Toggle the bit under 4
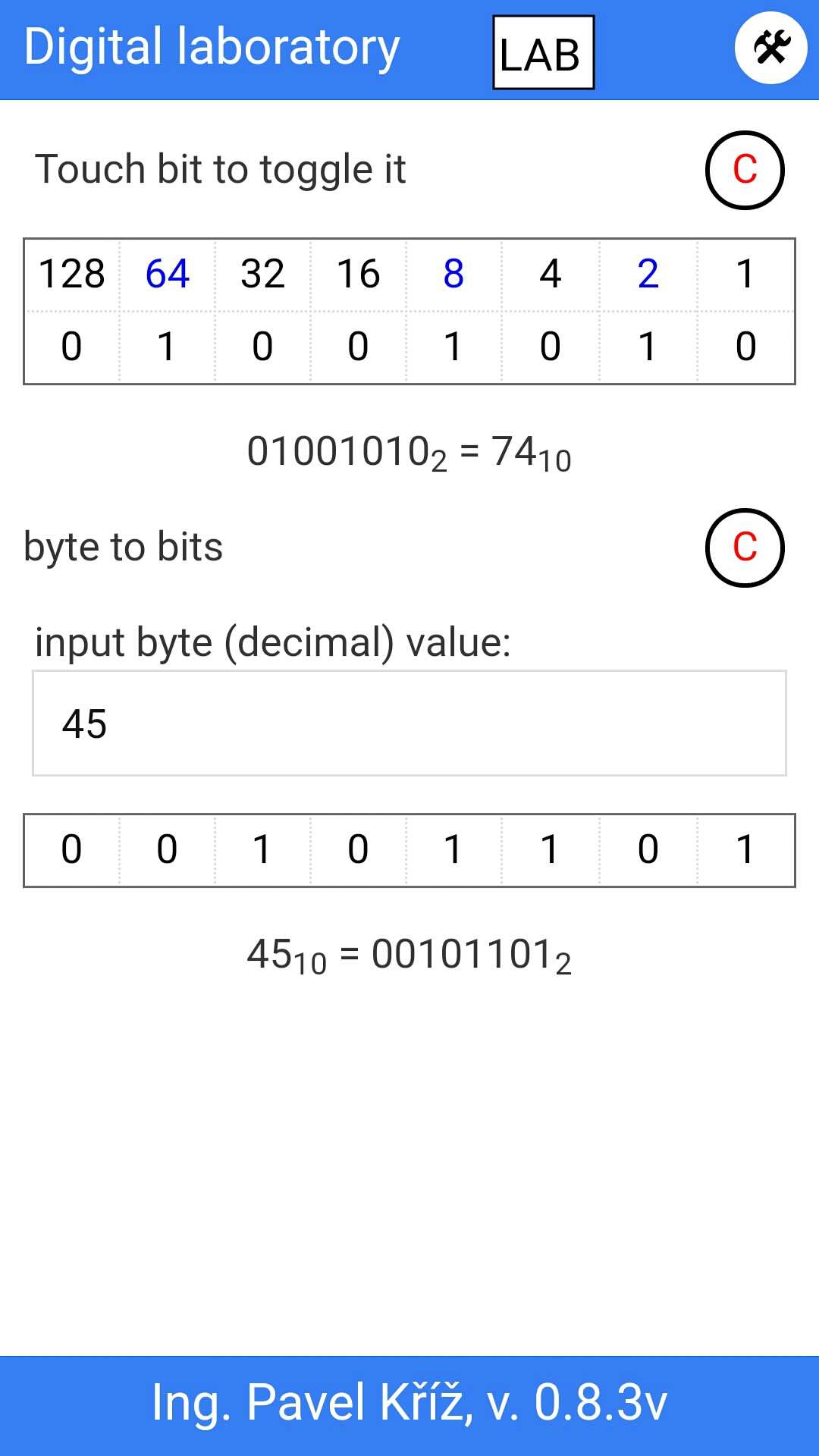The height and width of the screenshot is (1456, 819). point(551,347)
